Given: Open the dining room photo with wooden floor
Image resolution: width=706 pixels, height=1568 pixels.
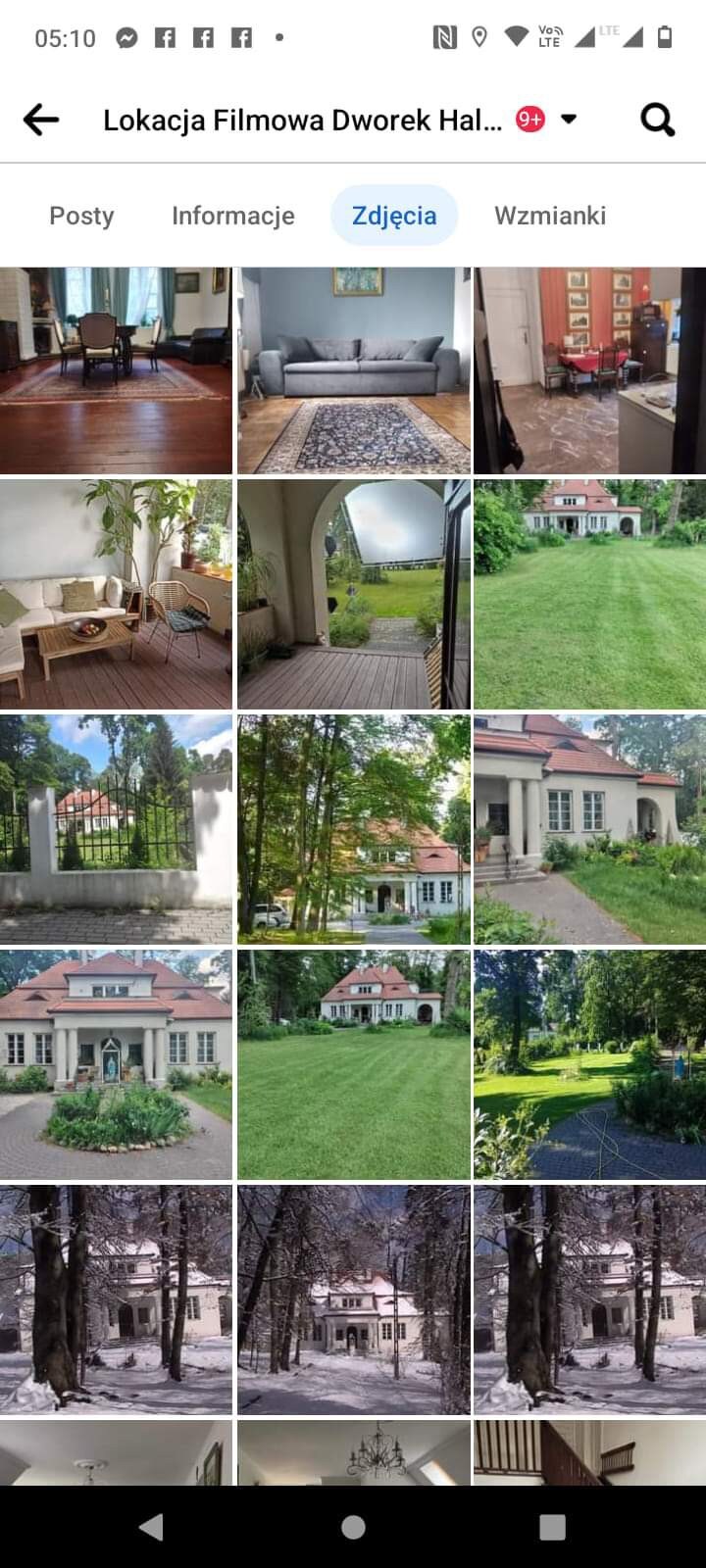Looking at the screenshot, I should tap(116, 370).
